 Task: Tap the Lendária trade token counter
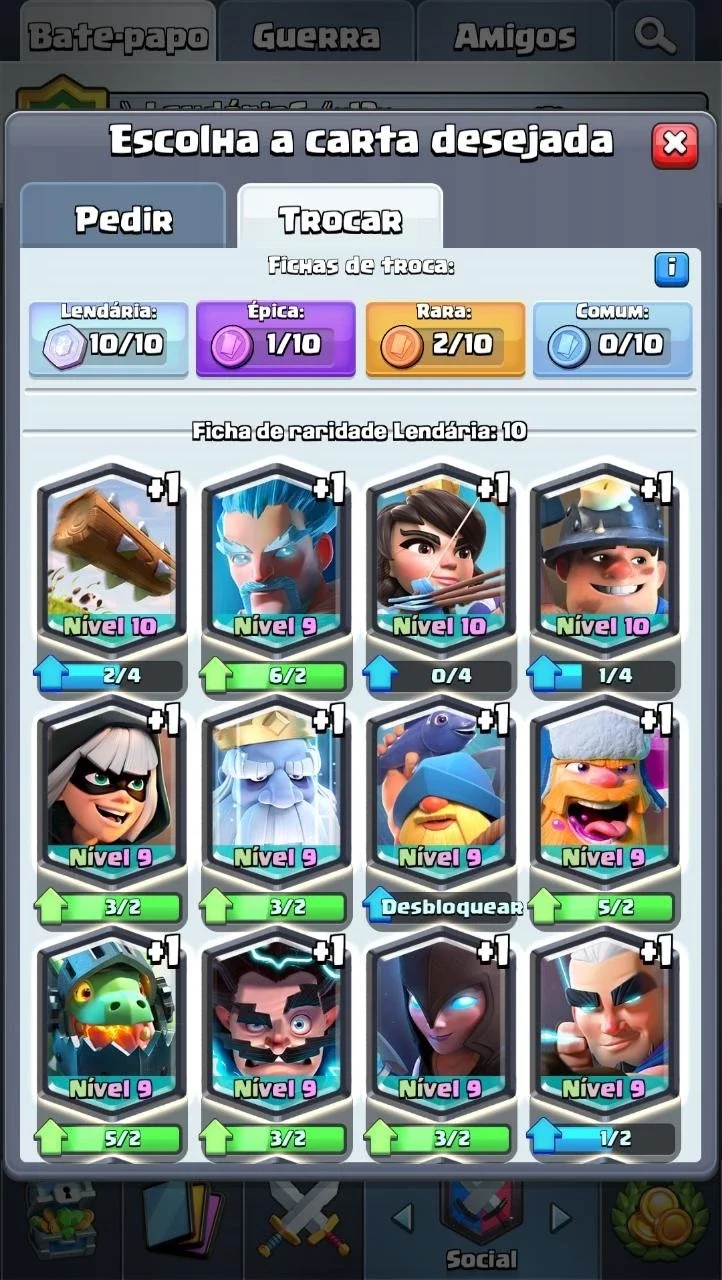(x=108, y=338)
